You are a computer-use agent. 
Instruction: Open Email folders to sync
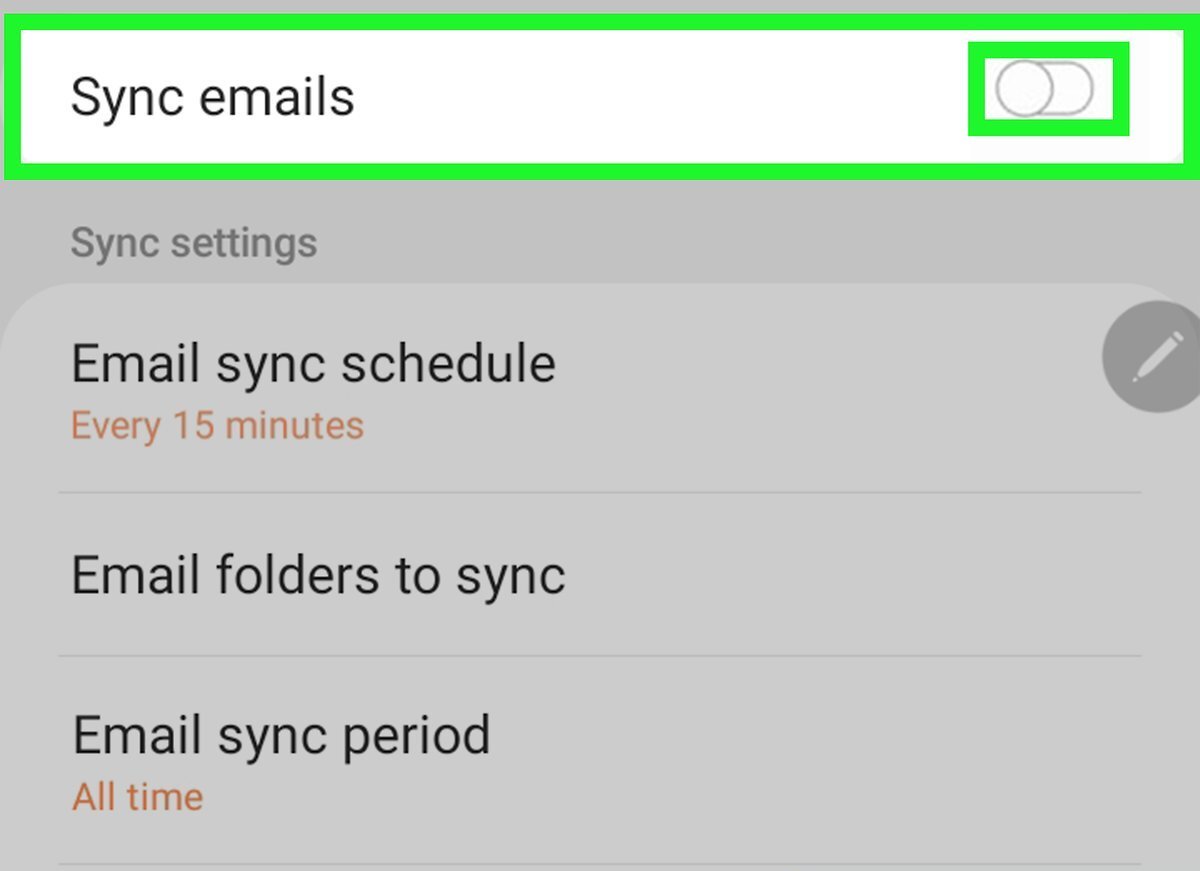click(x=318, y=575)
